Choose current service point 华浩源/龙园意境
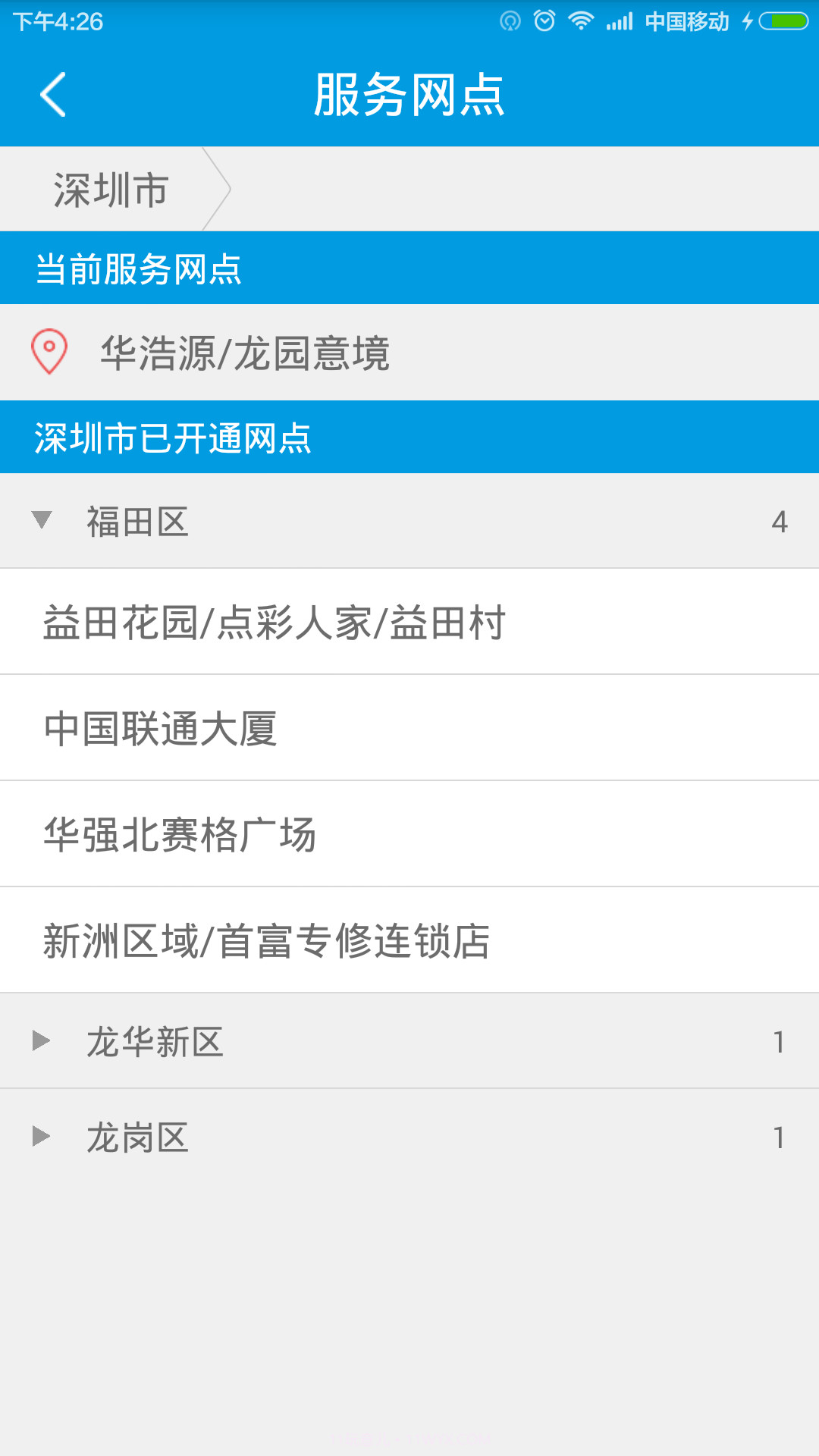 [409, 351]
